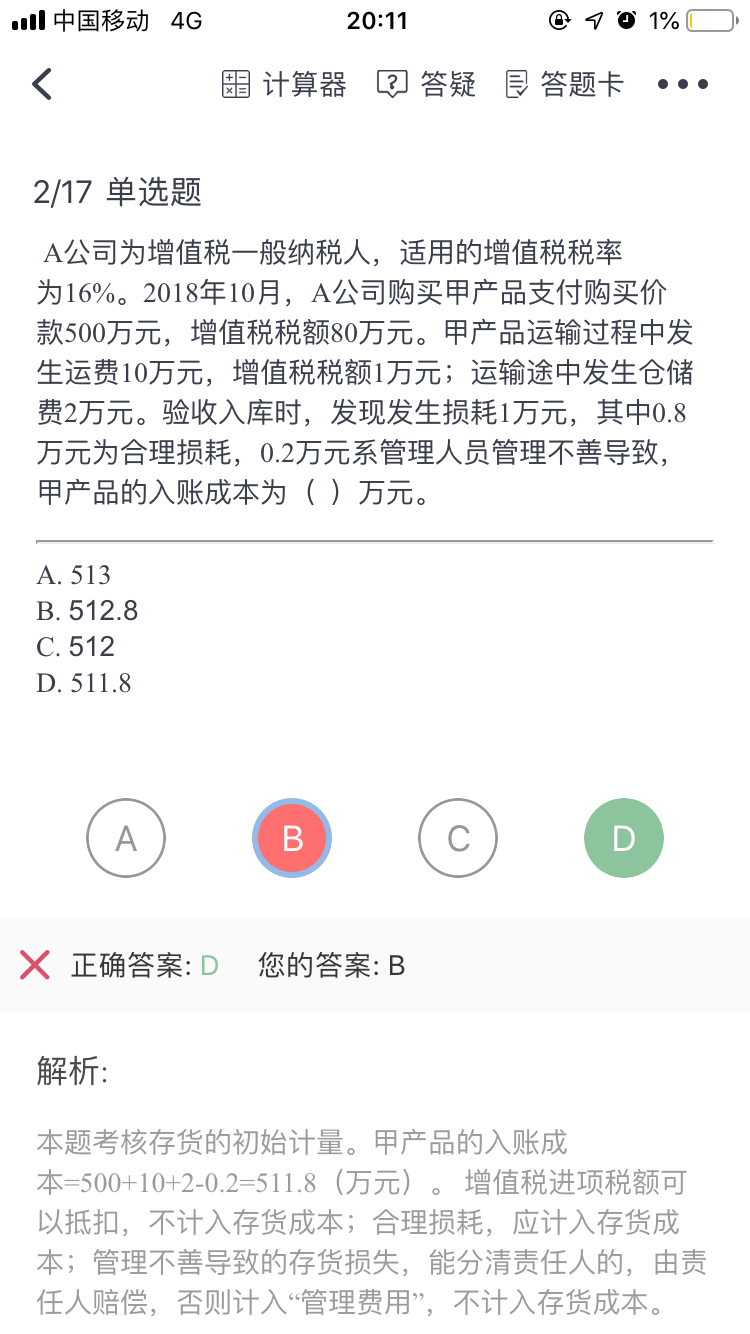Open the 答题卡 answer sheet

564,84
